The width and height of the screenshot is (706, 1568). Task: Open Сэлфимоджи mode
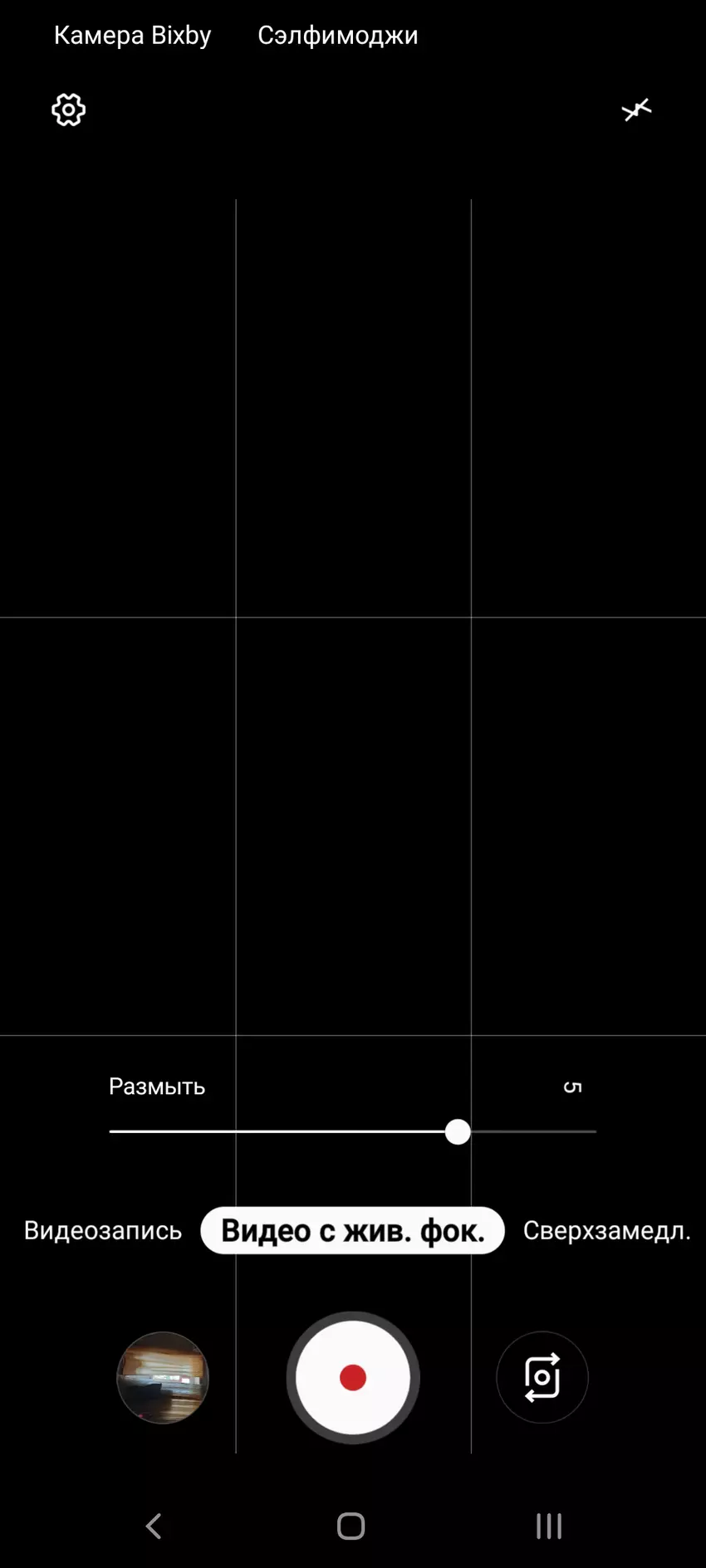337,36
